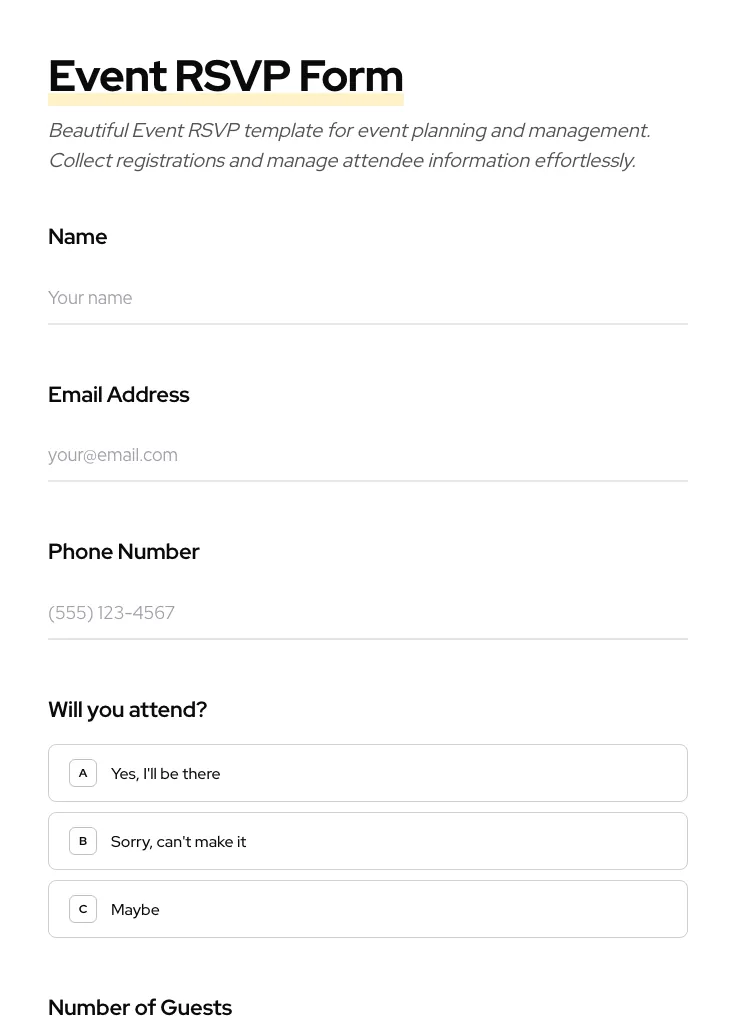Choose "Sorry, can't make it" option
Image resolution: width=736 pixels, height=1024 pixels.
(x=367, y=841)
